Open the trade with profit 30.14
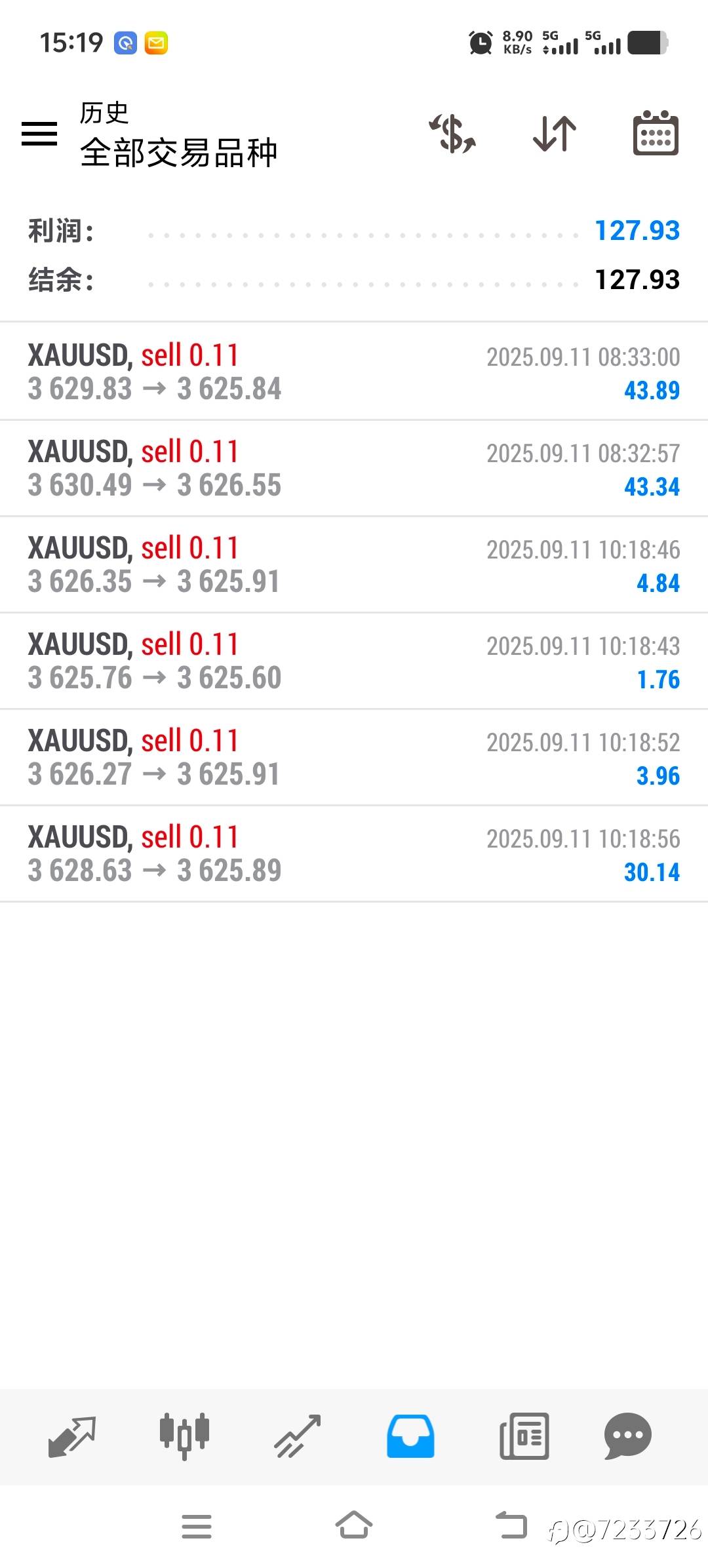The image size is (708, 1568). 354,853
